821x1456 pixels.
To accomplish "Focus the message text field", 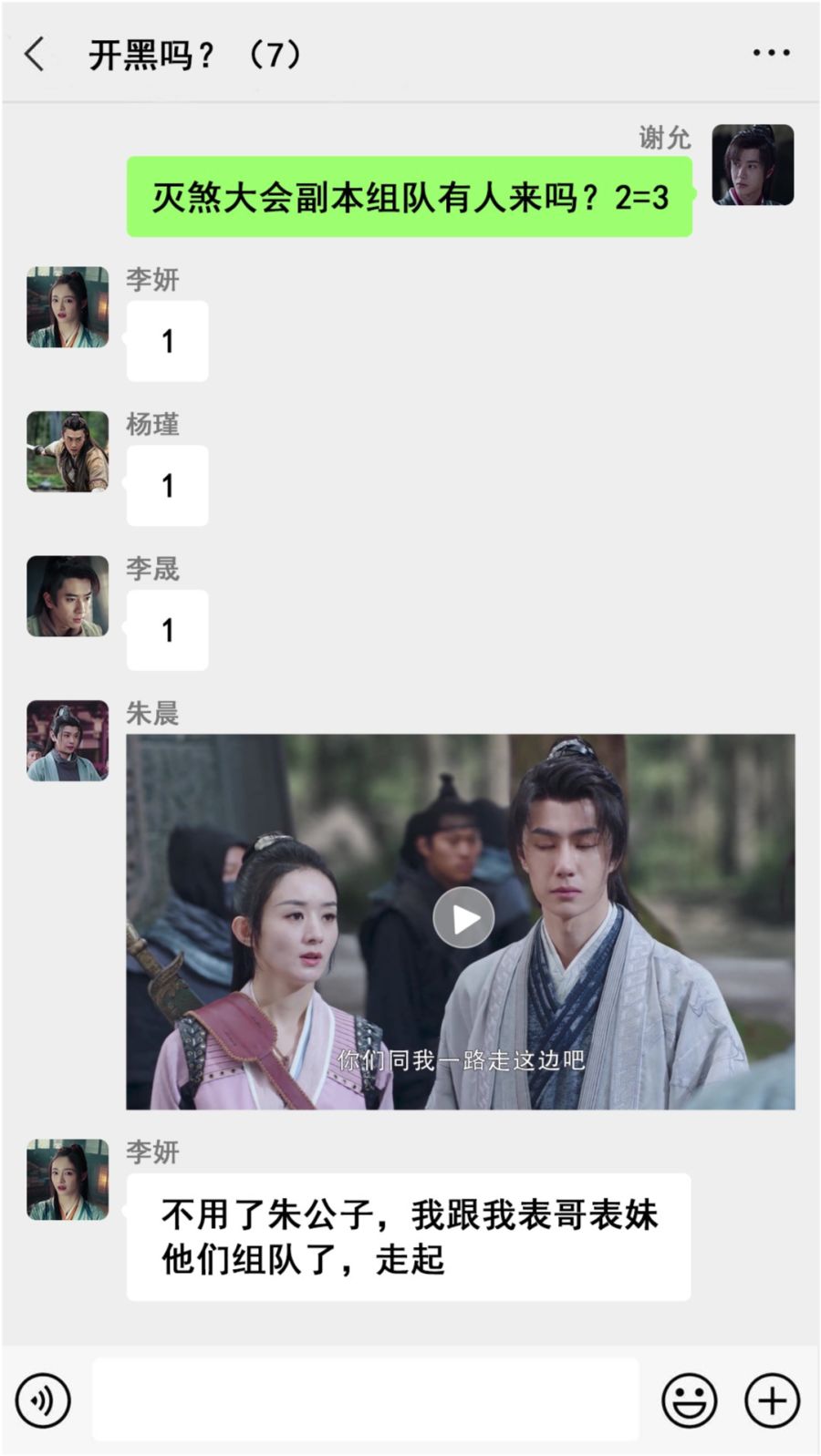I will point(365,1399).
